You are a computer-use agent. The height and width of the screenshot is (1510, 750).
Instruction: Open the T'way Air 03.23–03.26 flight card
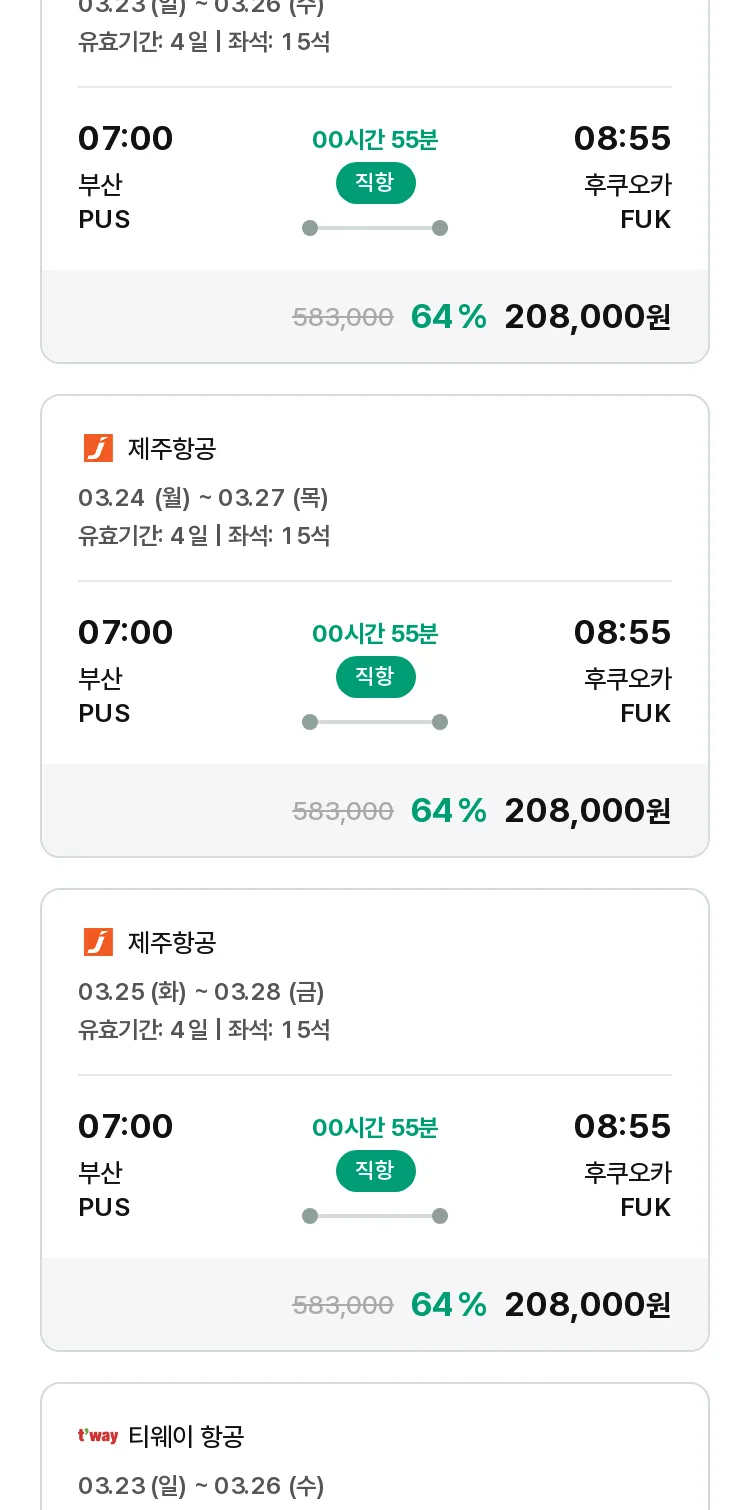pyautogui.click(x=375, y=1446)
